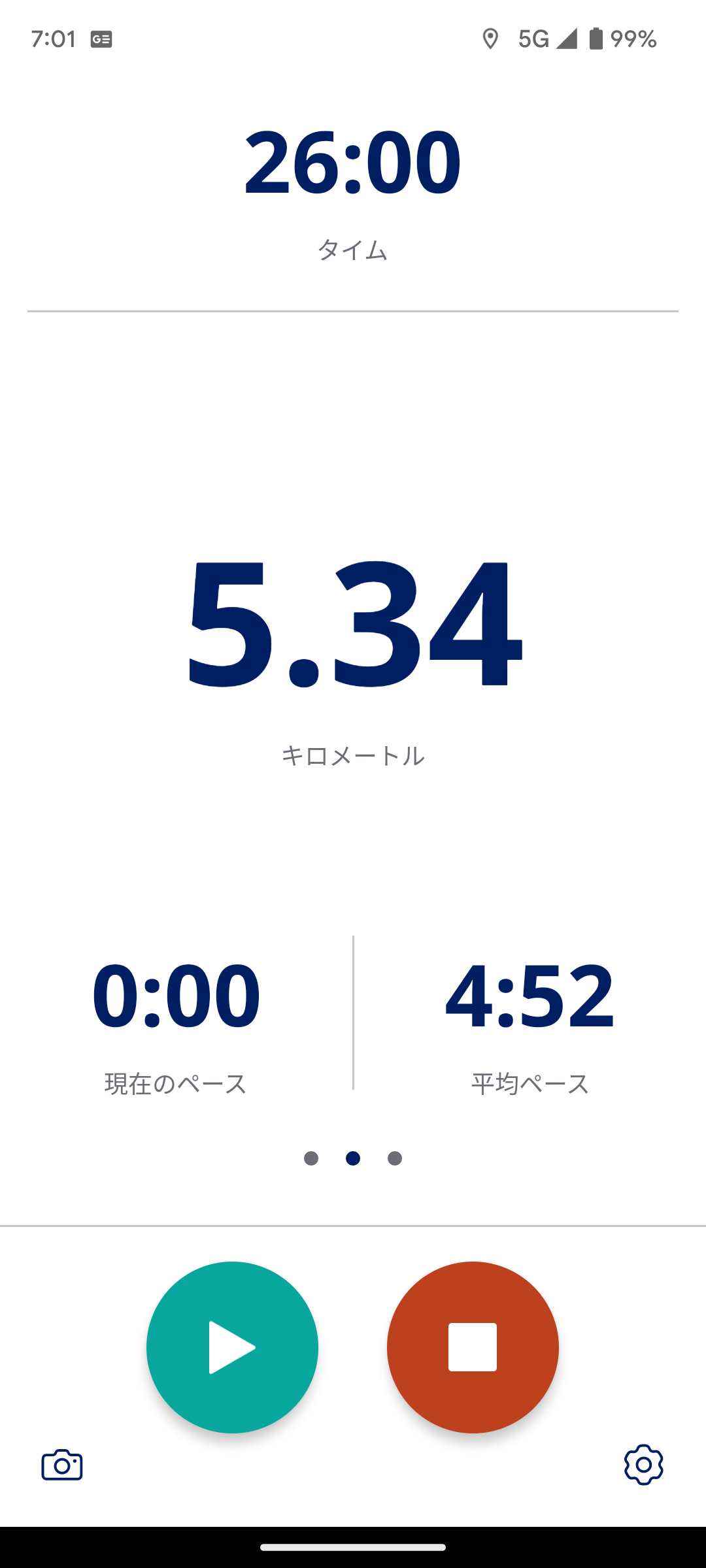Open the settings gear
The width and height of the screenshot is (706, 1568).
(643, 1465)
